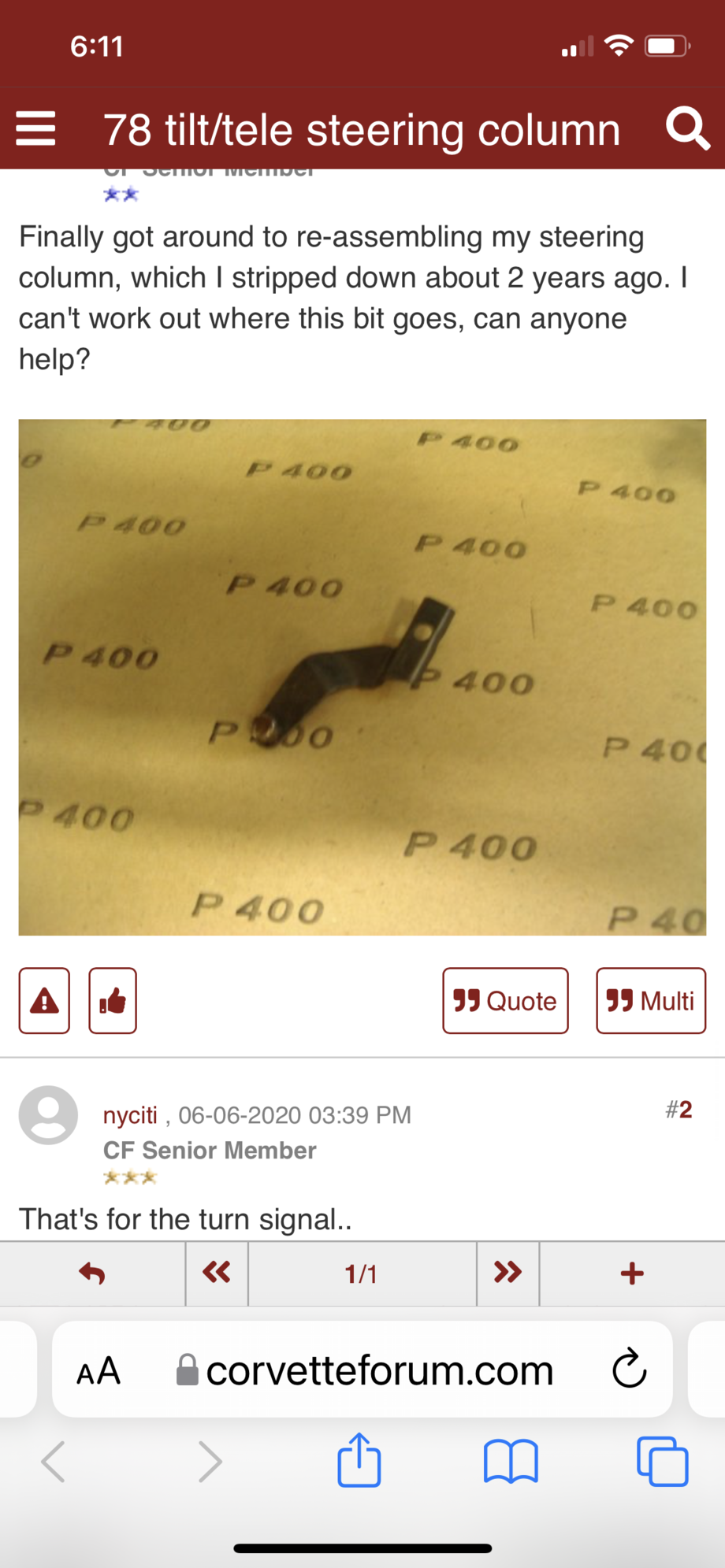Image resolution: width=725 pixels, height=1568 pixels.
Task: Like the post with thumbs up
Action: (113, 1000)
